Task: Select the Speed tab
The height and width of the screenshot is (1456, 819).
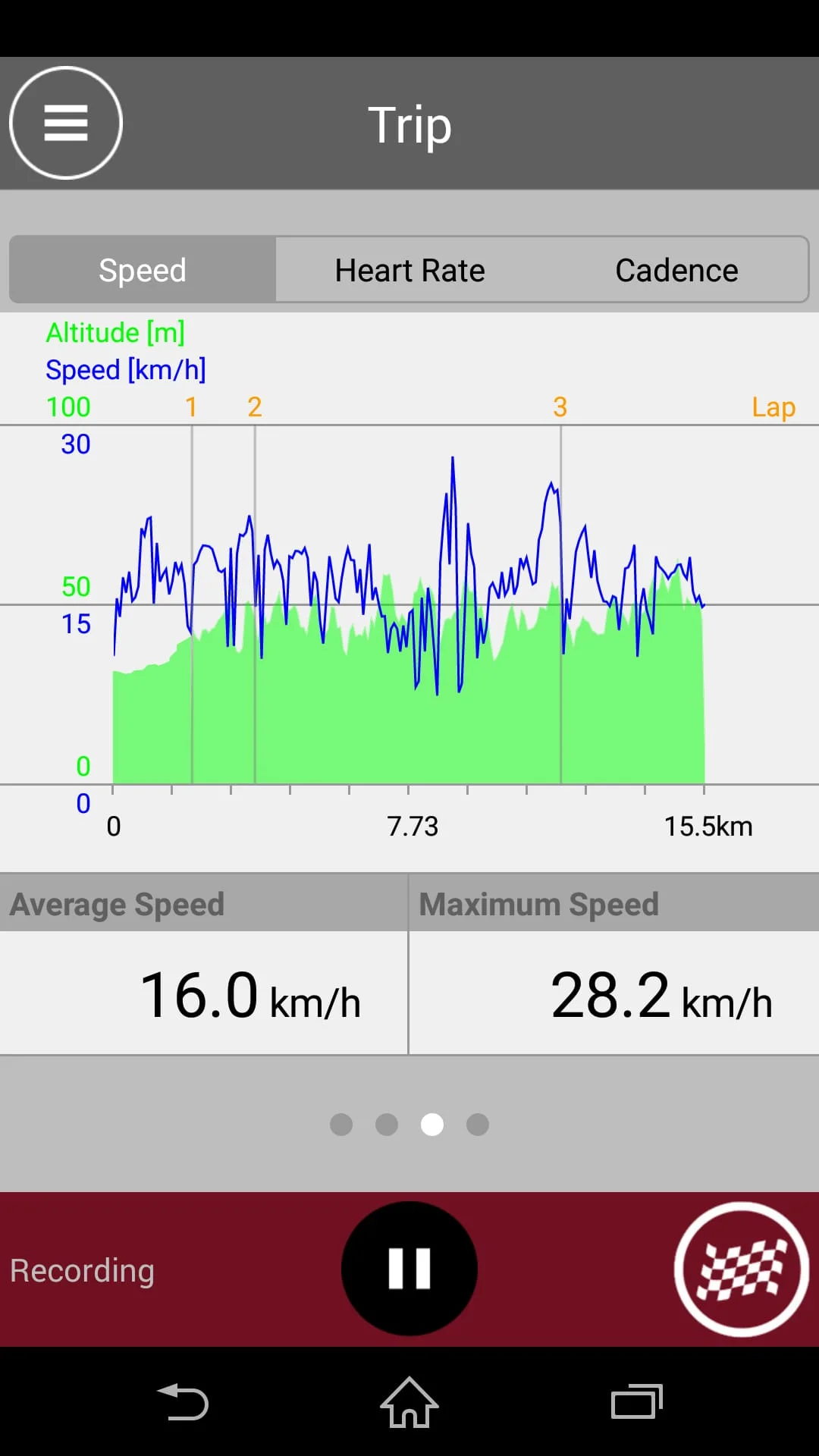Action: 142,269
